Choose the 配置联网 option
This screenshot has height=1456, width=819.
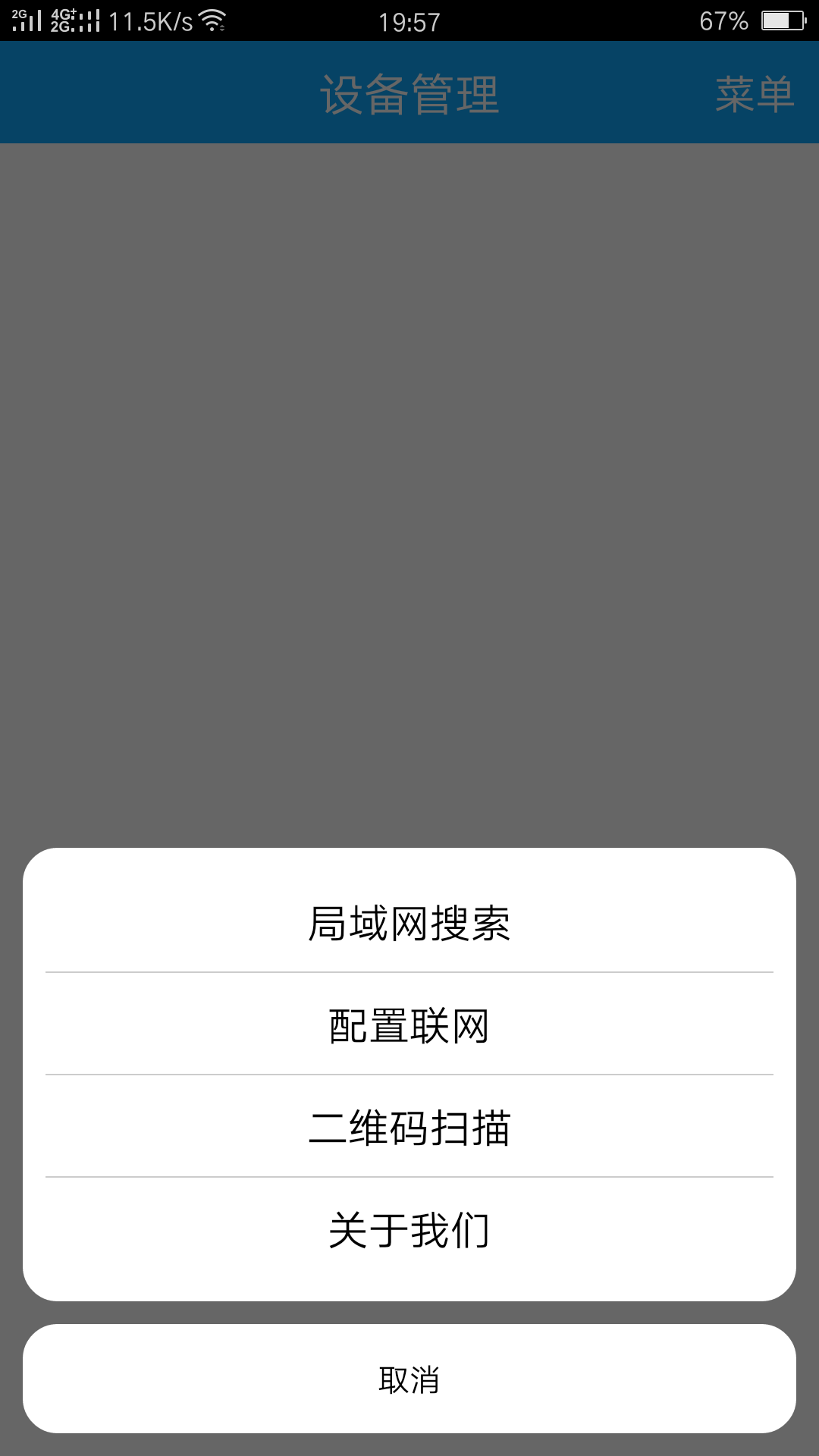(409, 1025)
